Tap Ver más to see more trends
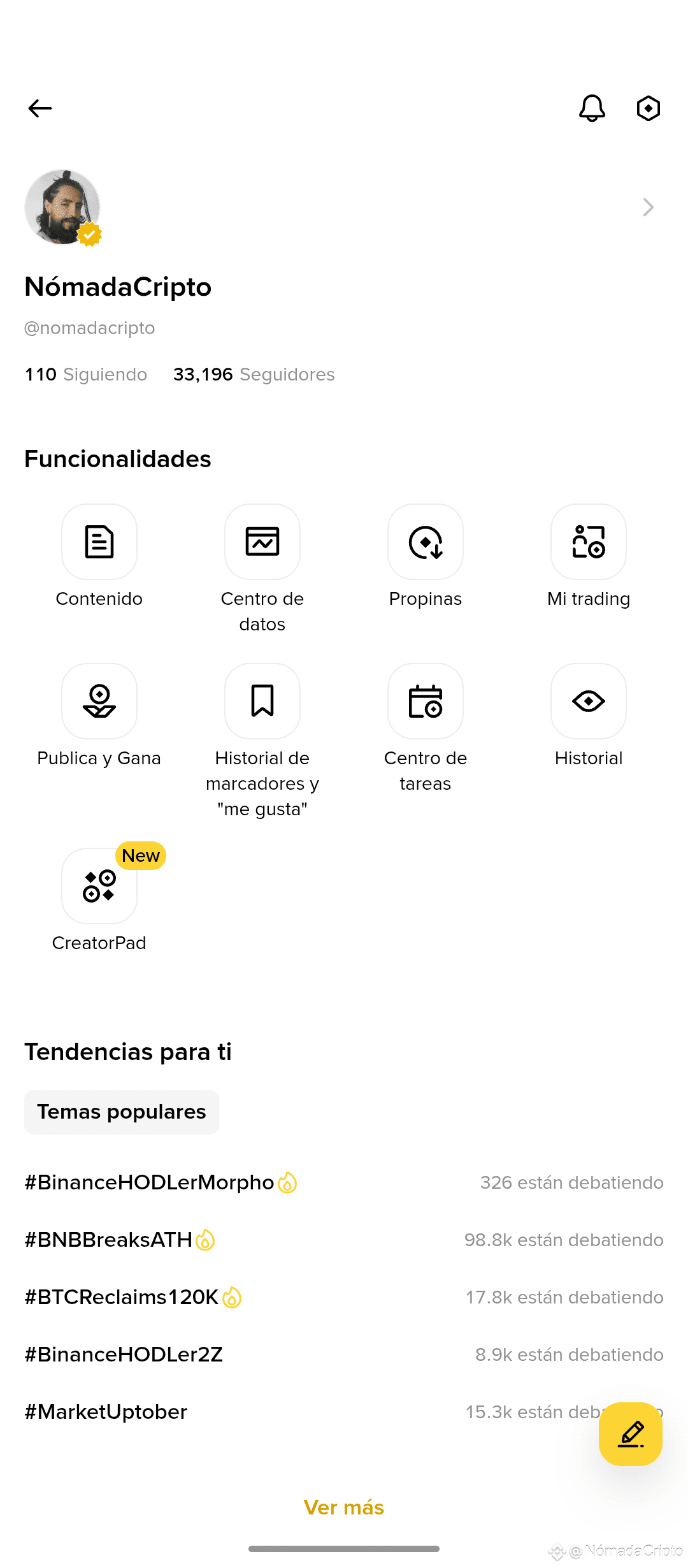 (344, 1507)
